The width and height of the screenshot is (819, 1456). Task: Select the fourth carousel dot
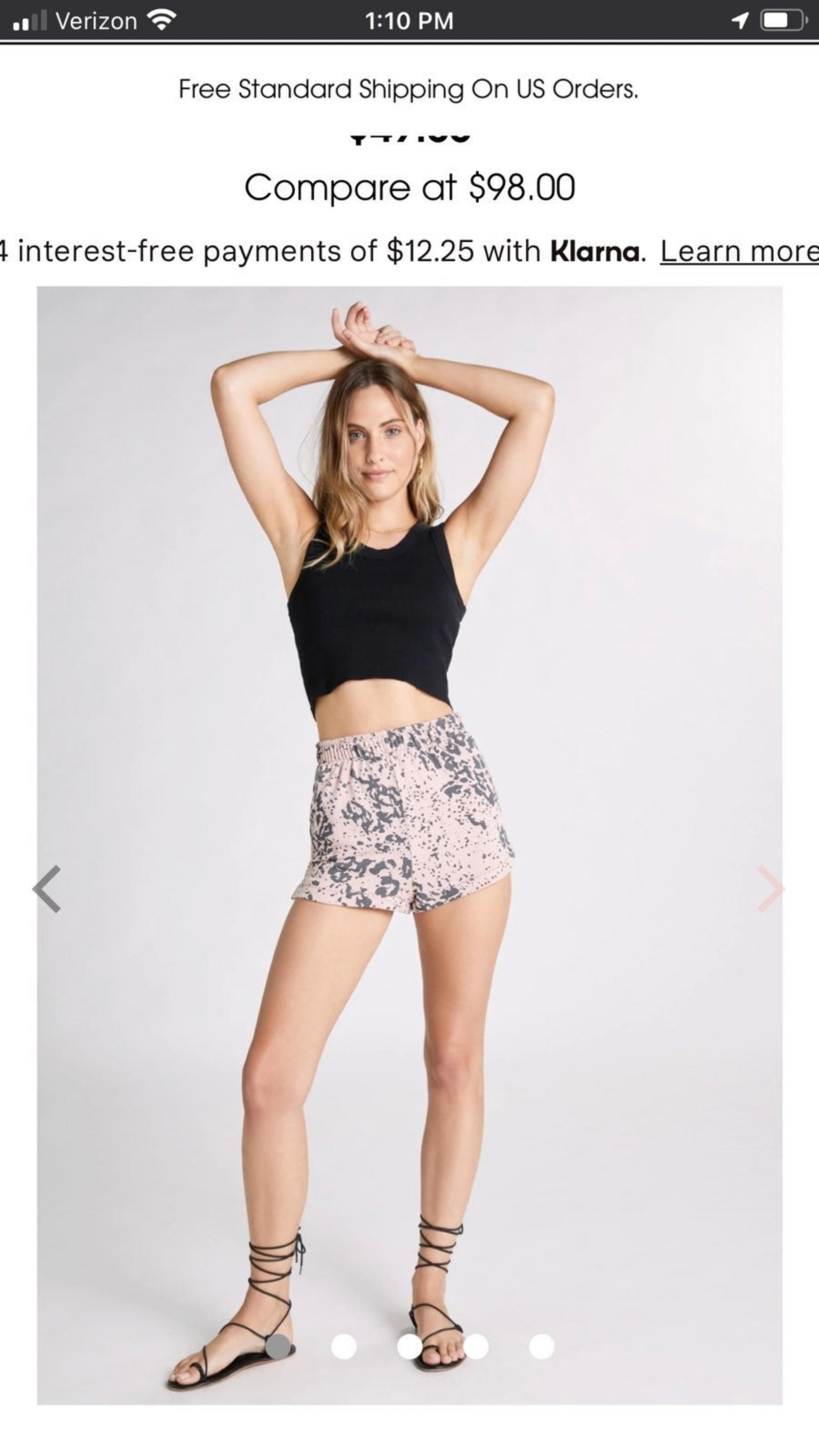point(476,1346)
